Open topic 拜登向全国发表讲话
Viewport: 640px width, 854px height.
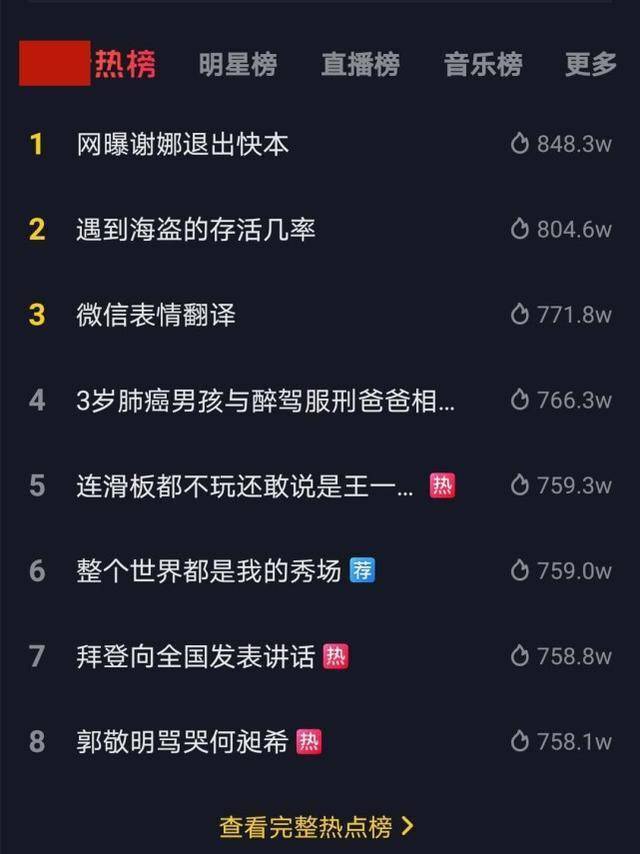196,657
